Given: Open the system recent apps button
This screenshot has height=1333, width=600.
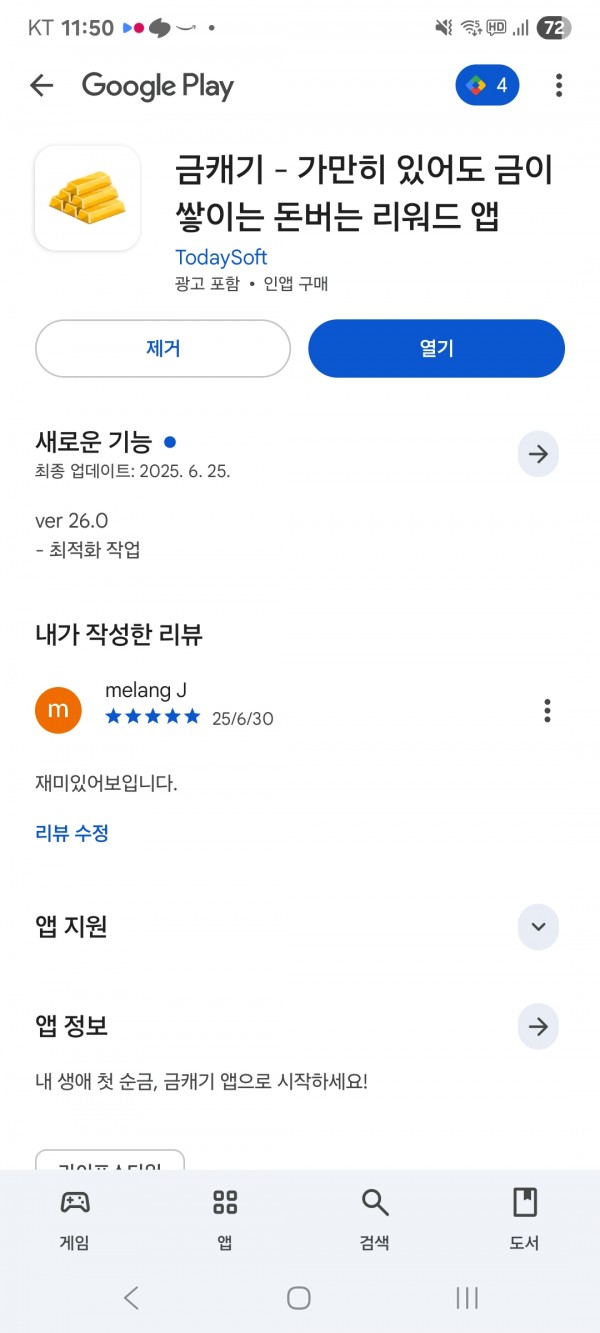Looking at the screenshot, I should (467, 1298).
